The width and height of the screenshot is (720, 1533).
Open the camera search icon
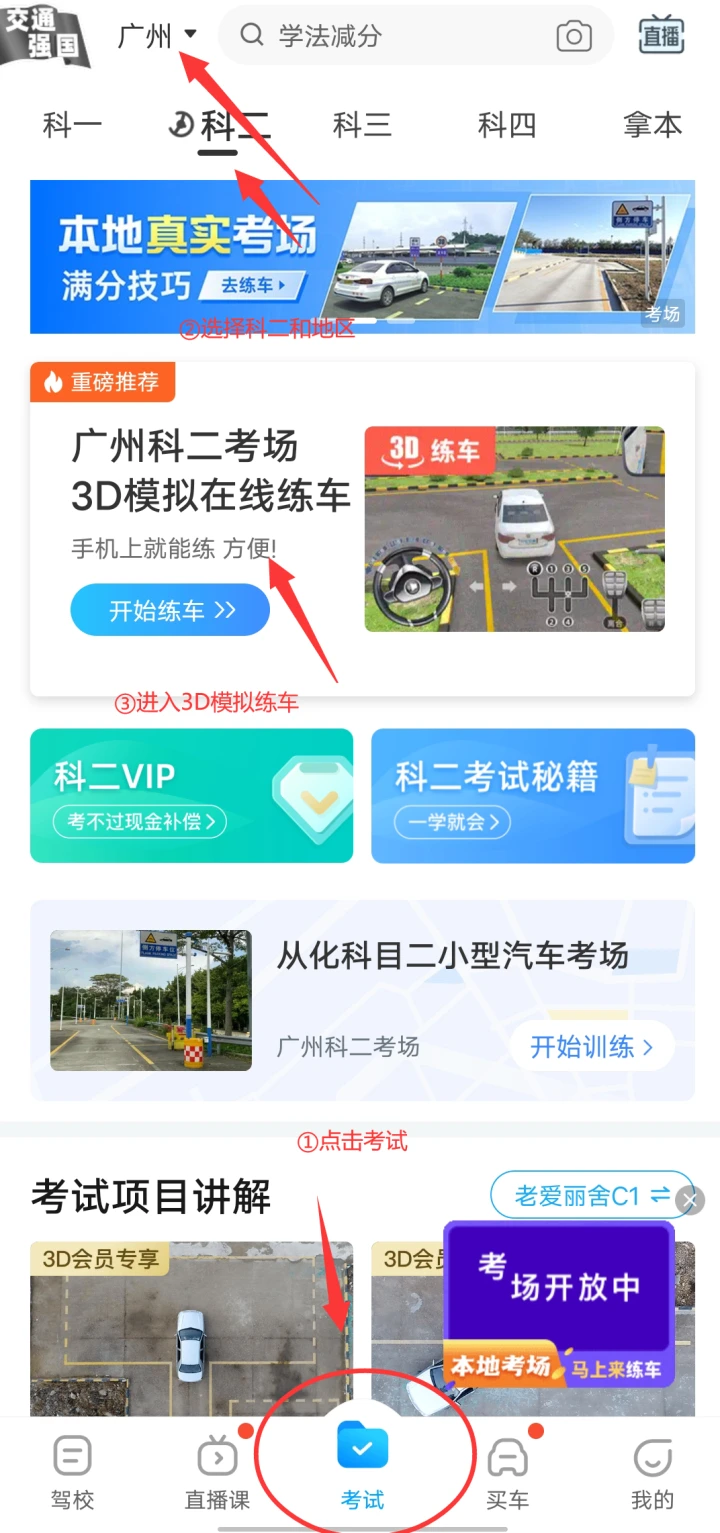pos(574,37)
